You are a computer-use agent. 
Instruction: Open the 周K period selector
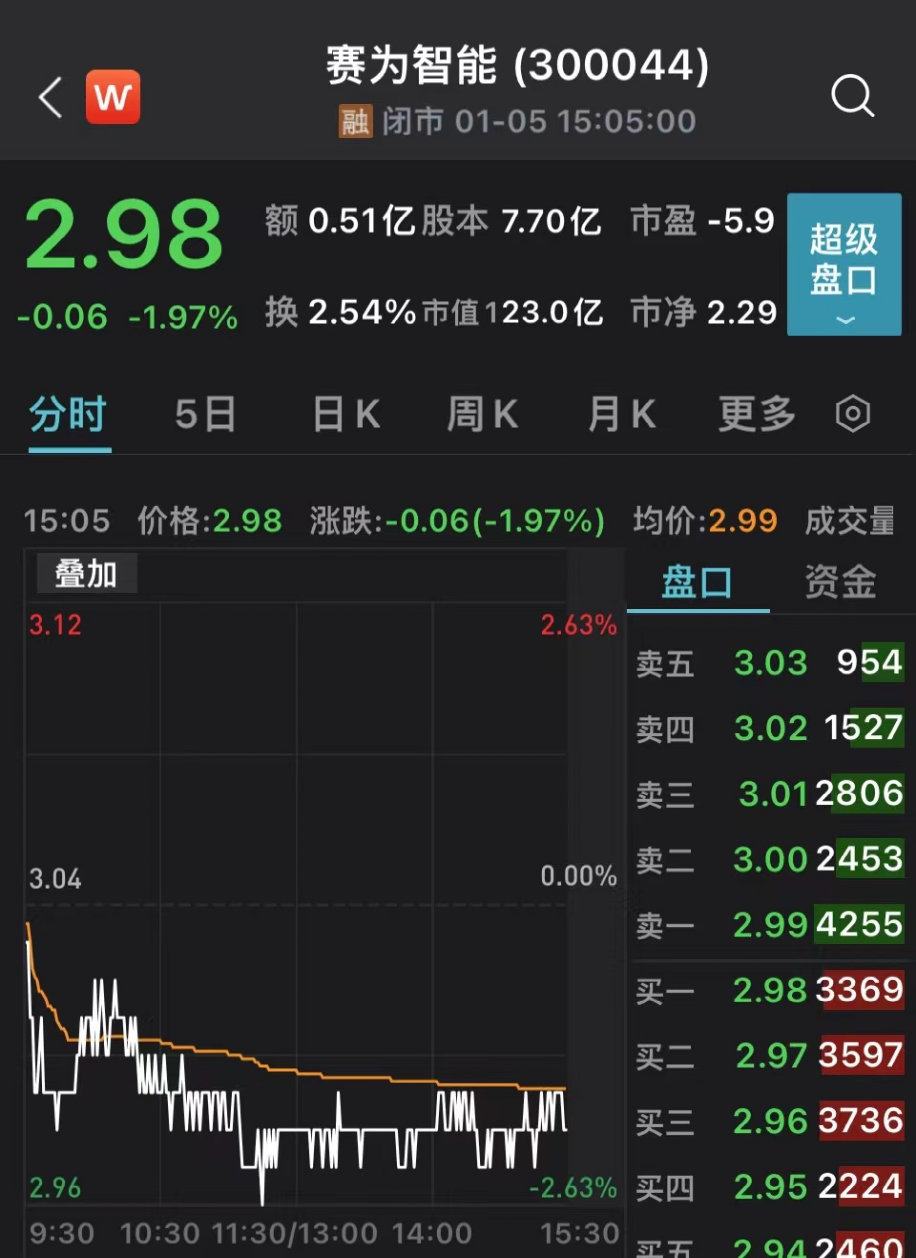pos(481,413)
